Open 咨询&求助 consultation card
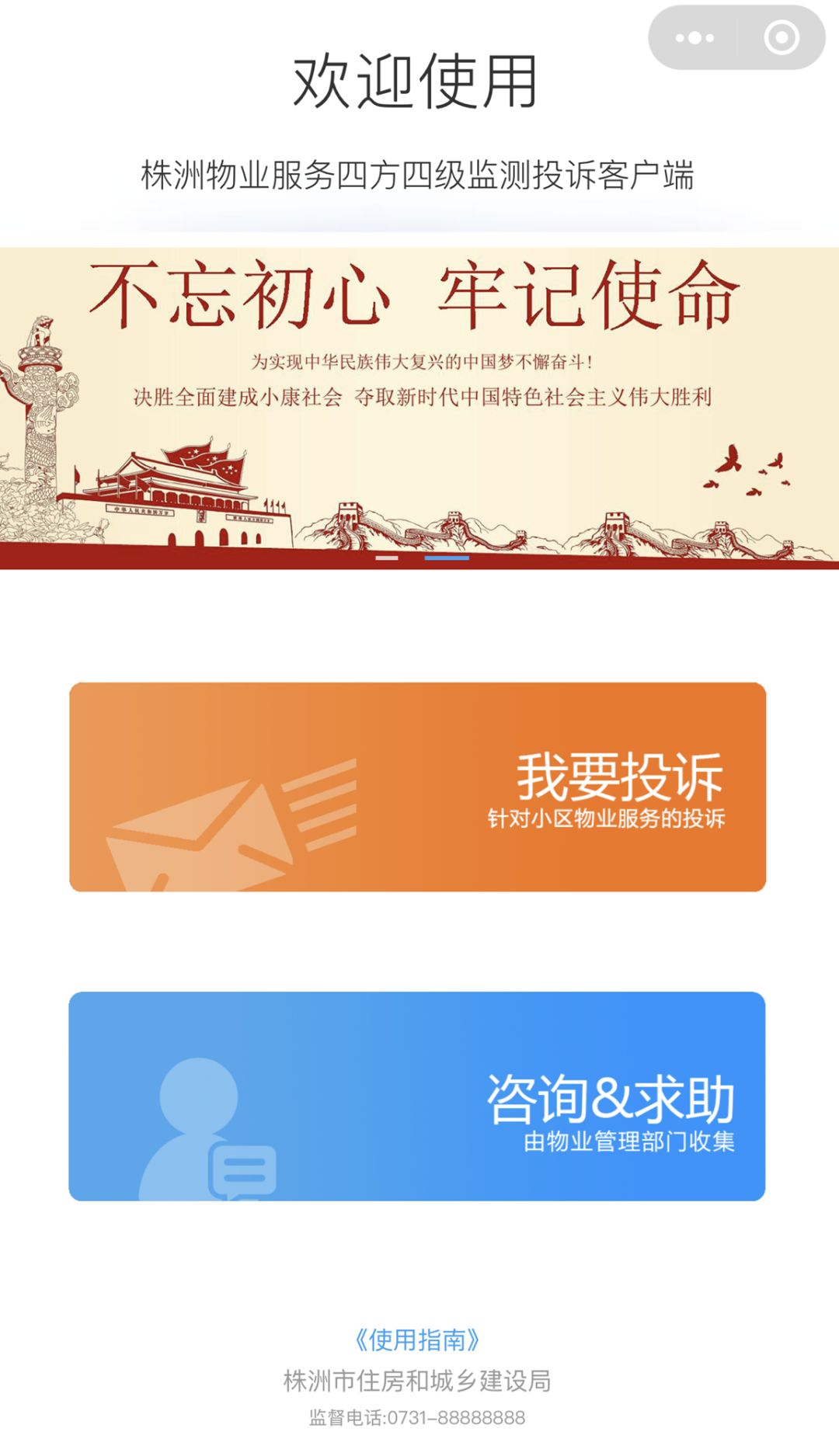Image resolution: width=839 pixels, height=1456 pixels. click(417, 1096)
